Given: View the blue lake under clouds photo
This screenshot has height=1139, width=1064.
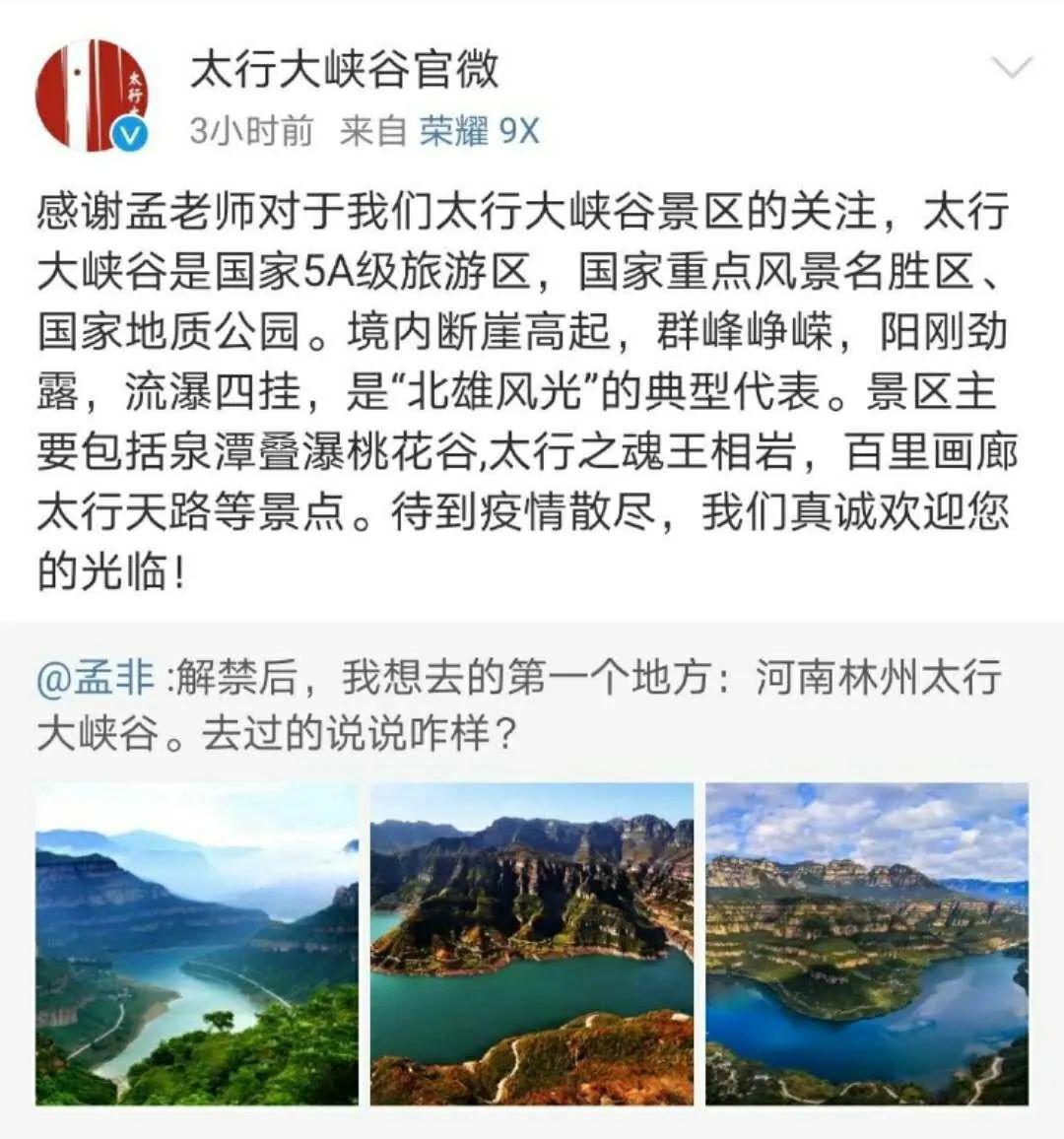Looking at the screenshot, I should click(x=867, y=944).
